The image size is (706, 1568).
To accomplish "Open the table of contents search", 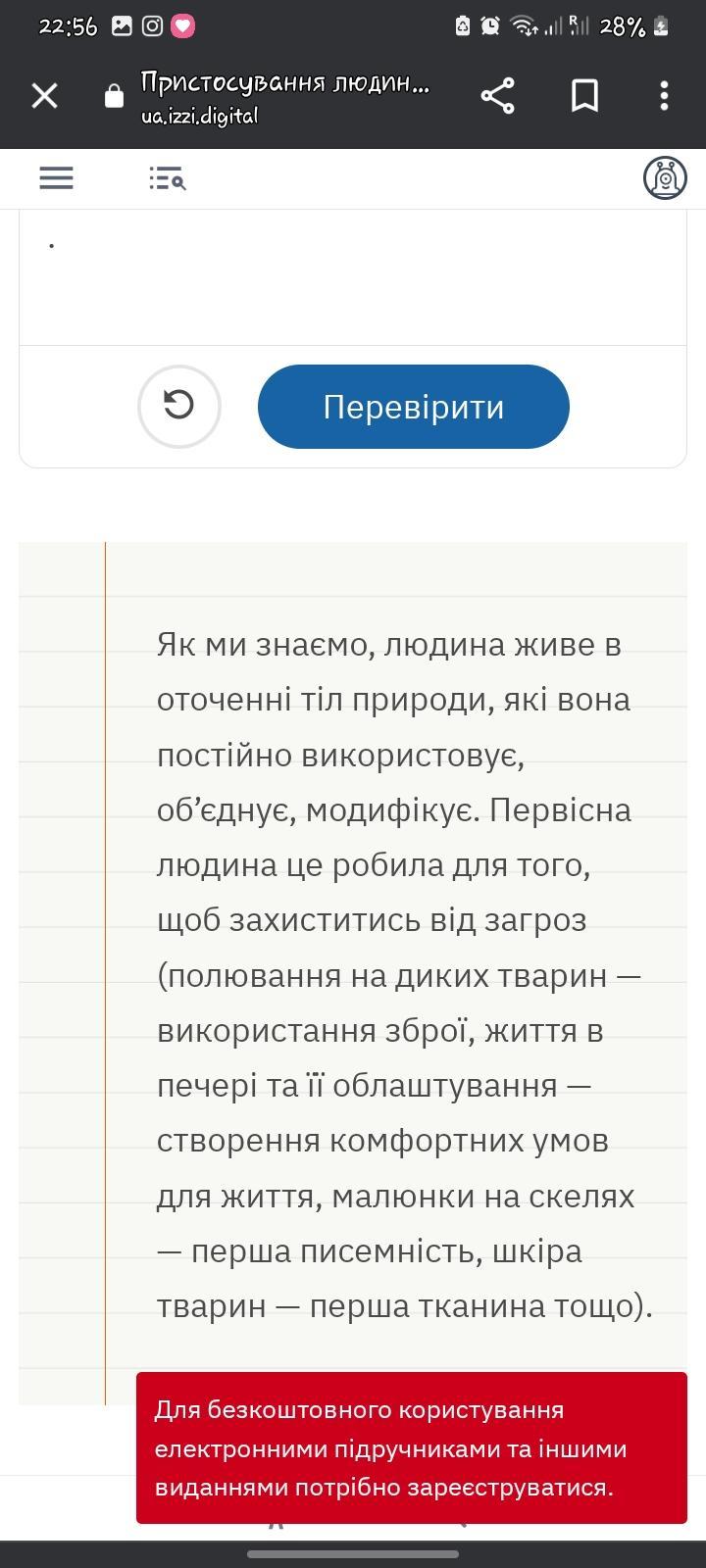I will pos(168,178).
